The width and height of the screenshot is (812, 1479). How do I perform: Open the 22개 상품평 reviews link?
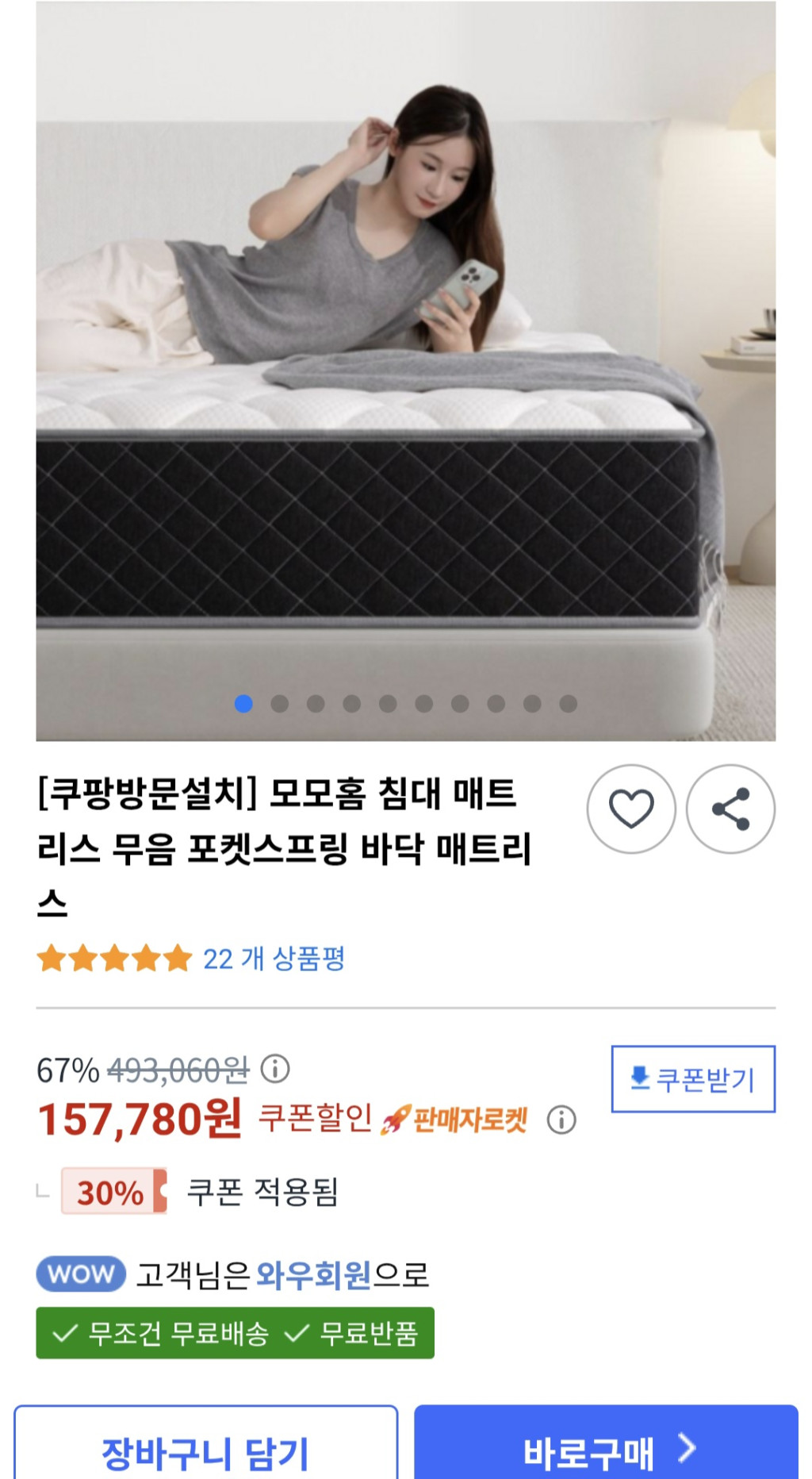pyautogui.click(x=274, y=958)
